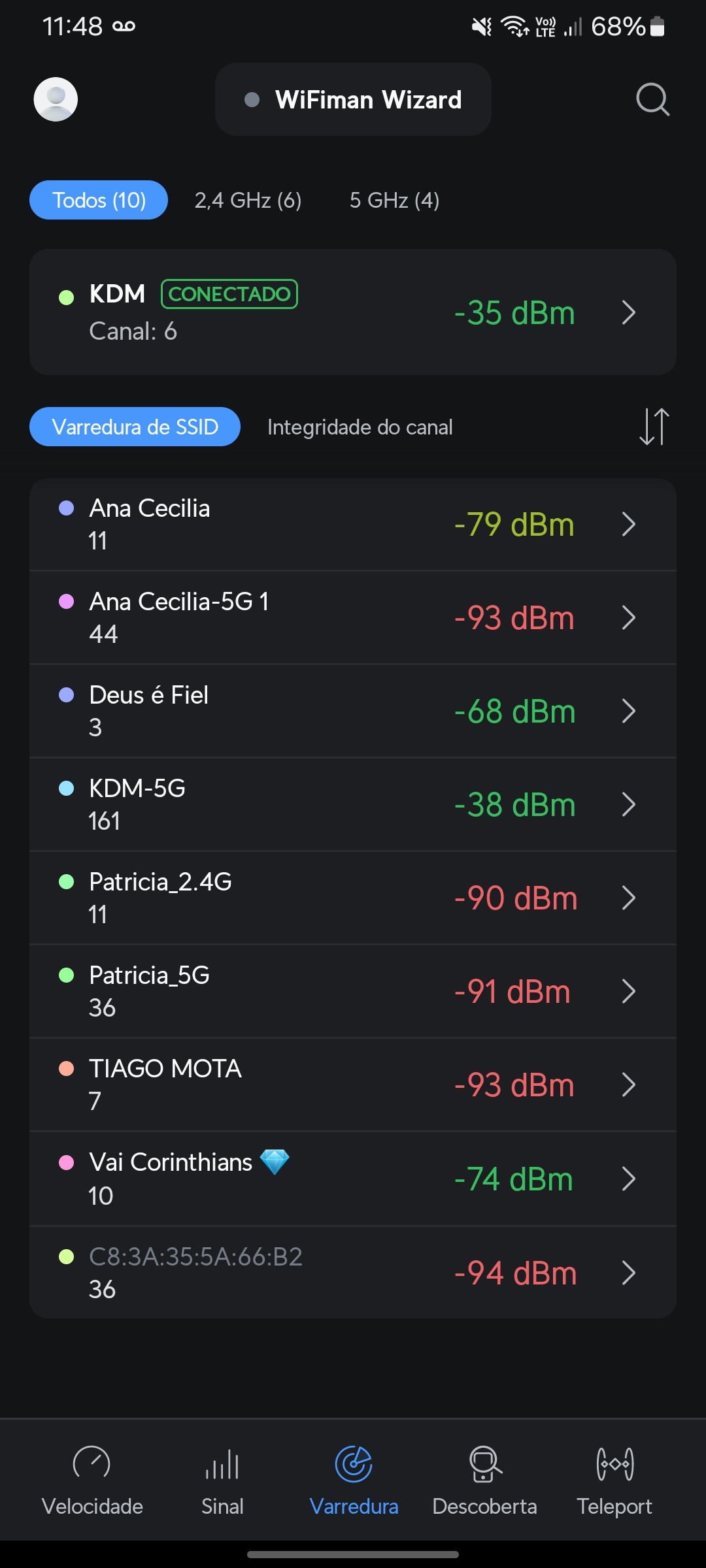Open the search magnifier icon
Image resolution: width=706 pixels, height=1568 pixels.
[652, 99]
